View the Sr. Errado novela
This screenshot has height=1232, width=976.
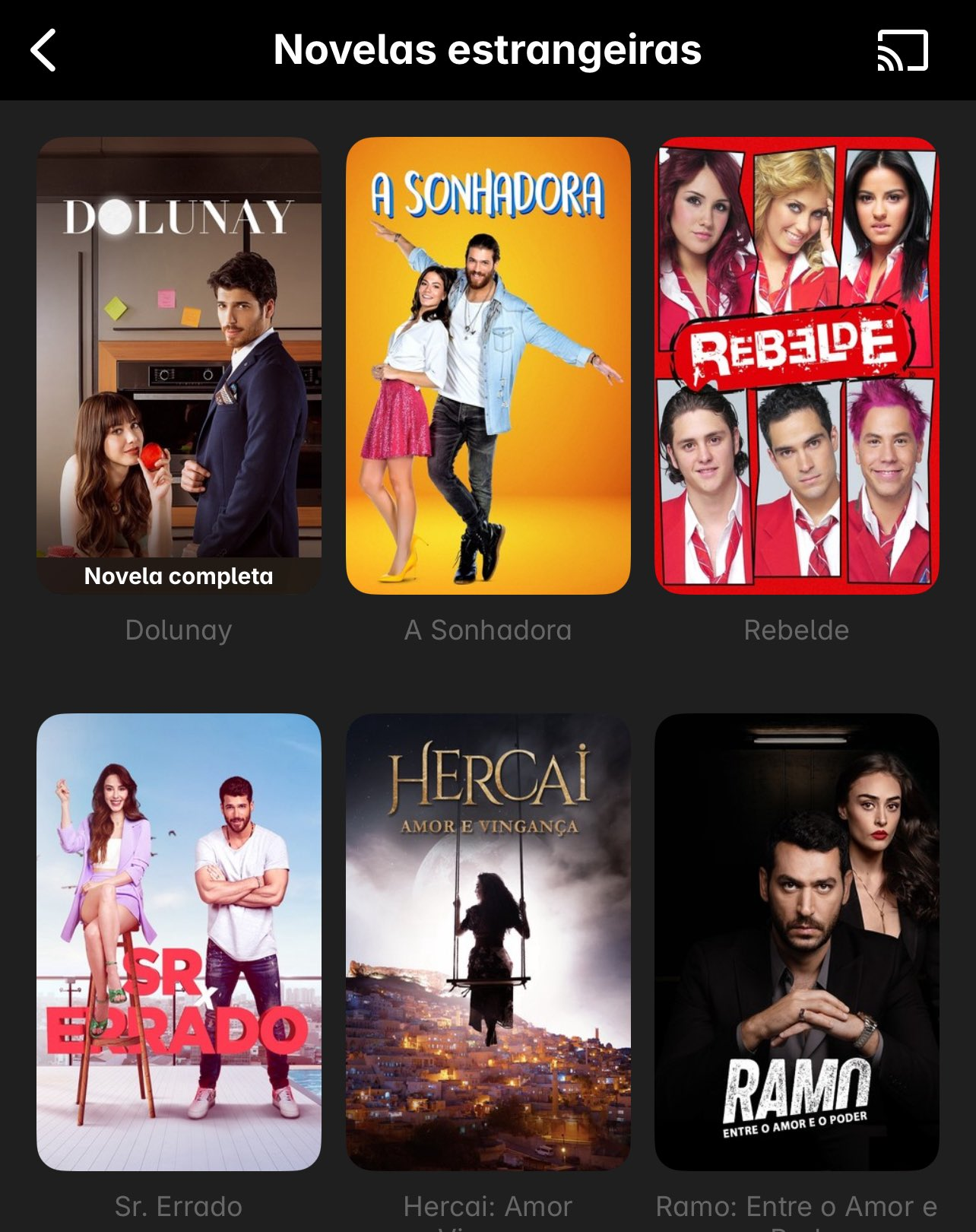click(179, 941)
